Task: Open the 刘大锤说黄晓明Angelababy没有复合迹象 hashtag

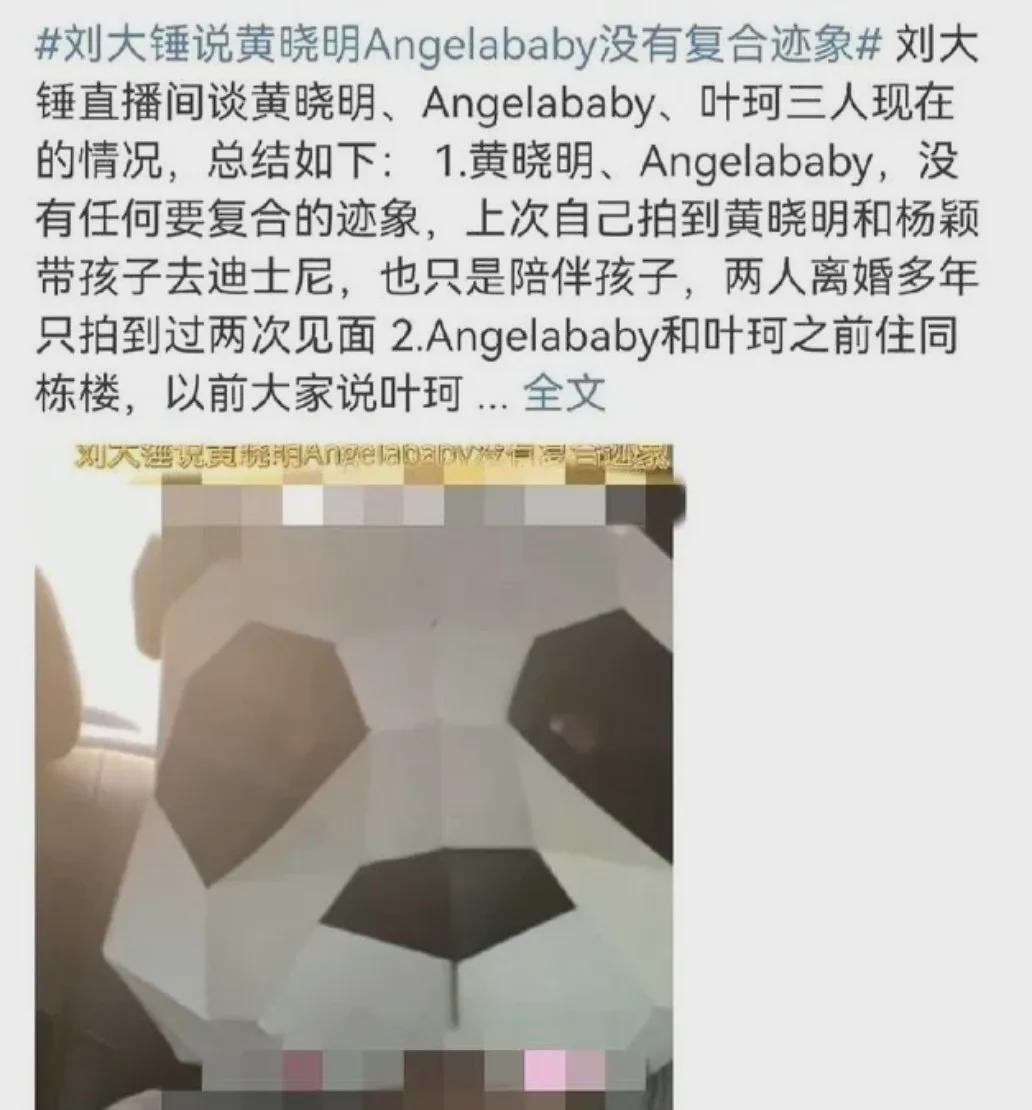Action: point(460,46)
